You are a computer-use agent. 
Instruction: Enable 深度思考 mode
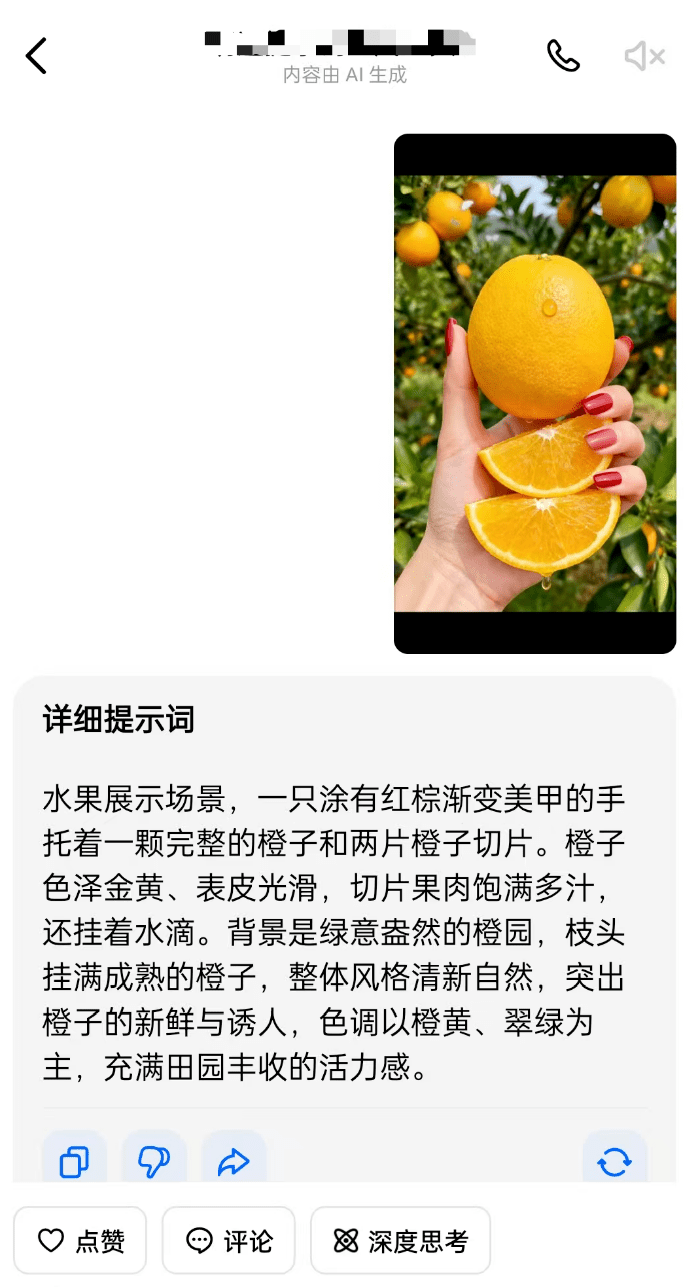point(401,1241)
